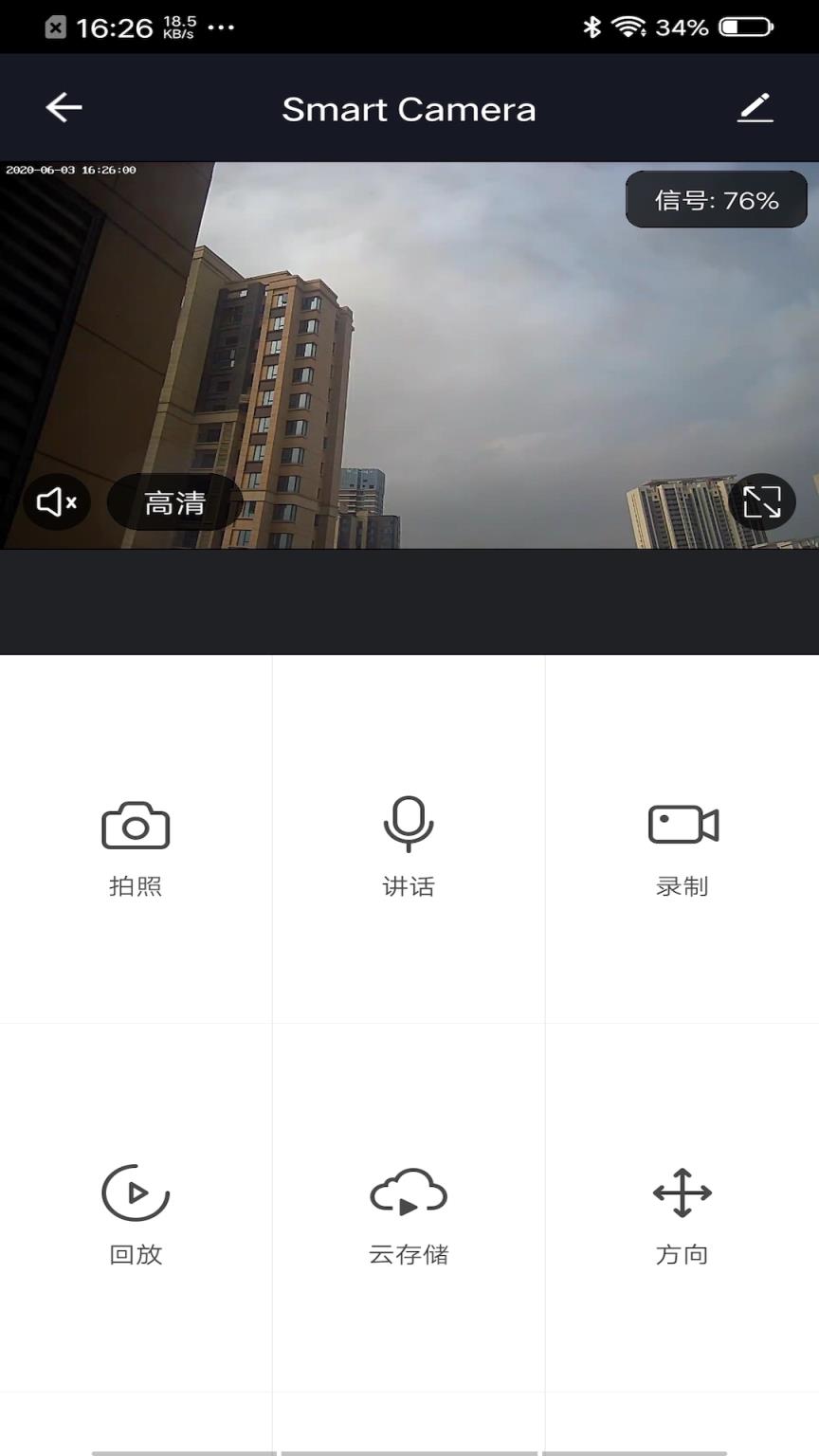Tap the Bluetooth status bar icon
Image resolution: width=819 pixels, height=1456 pixels.
click(592, 27)
